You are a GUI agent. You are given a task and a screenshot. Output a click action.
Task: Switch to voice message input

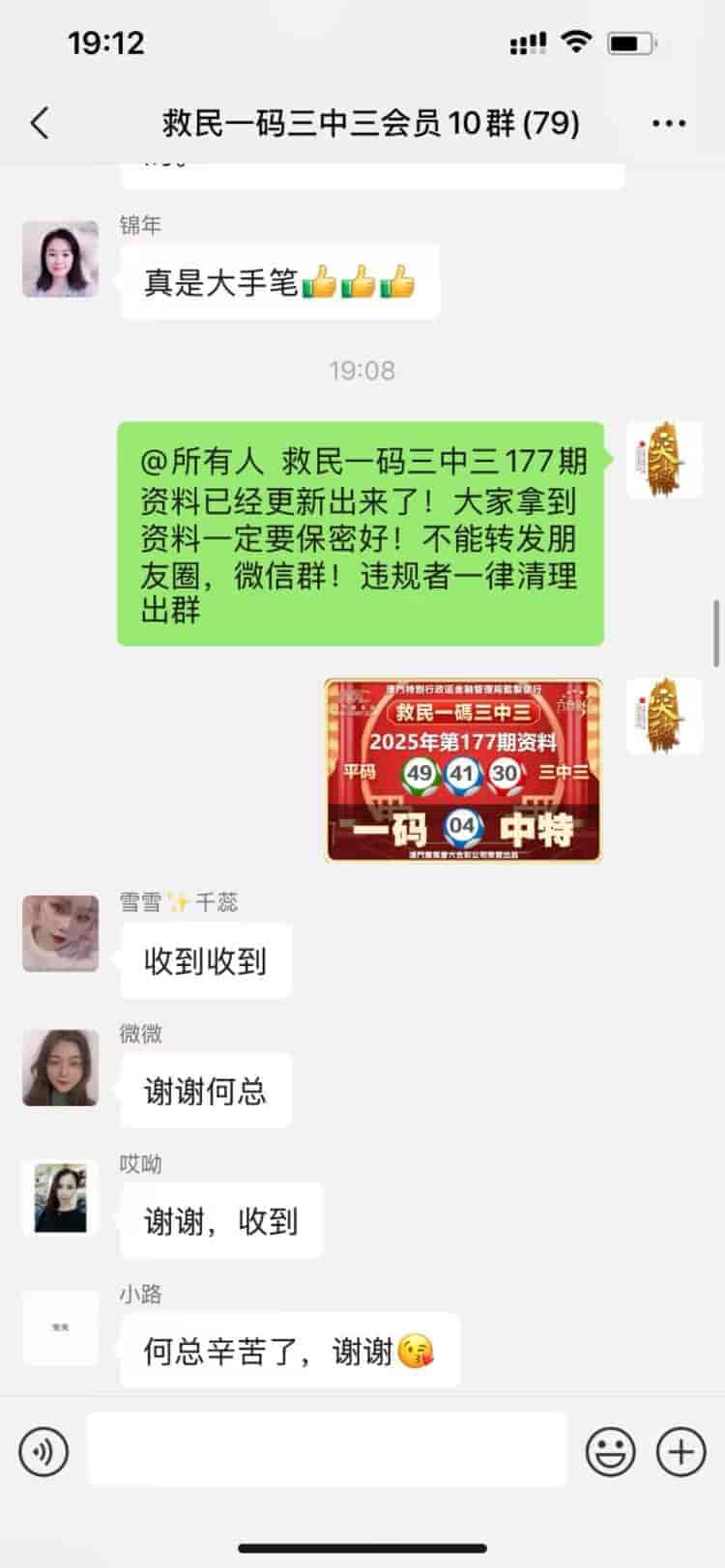[x=43, y=1450]
